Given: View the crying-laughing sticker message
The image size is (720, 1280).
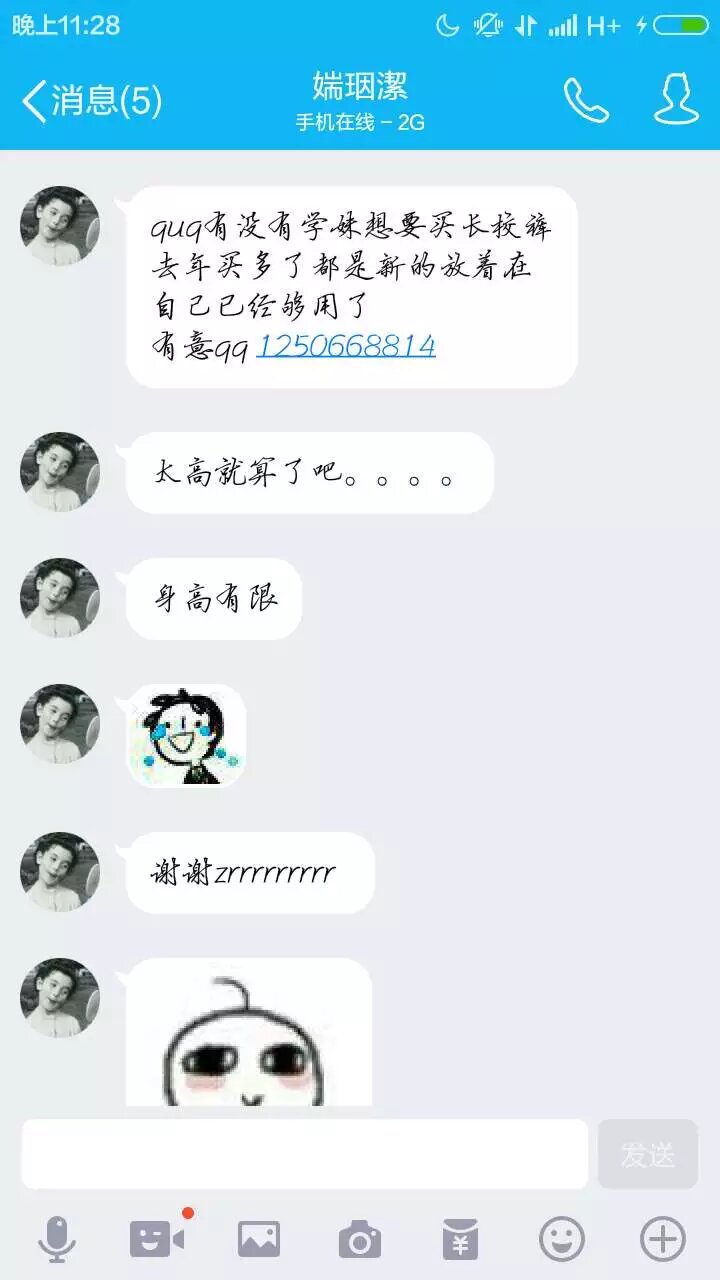Looking at the screenshot, I should [186, 736].
